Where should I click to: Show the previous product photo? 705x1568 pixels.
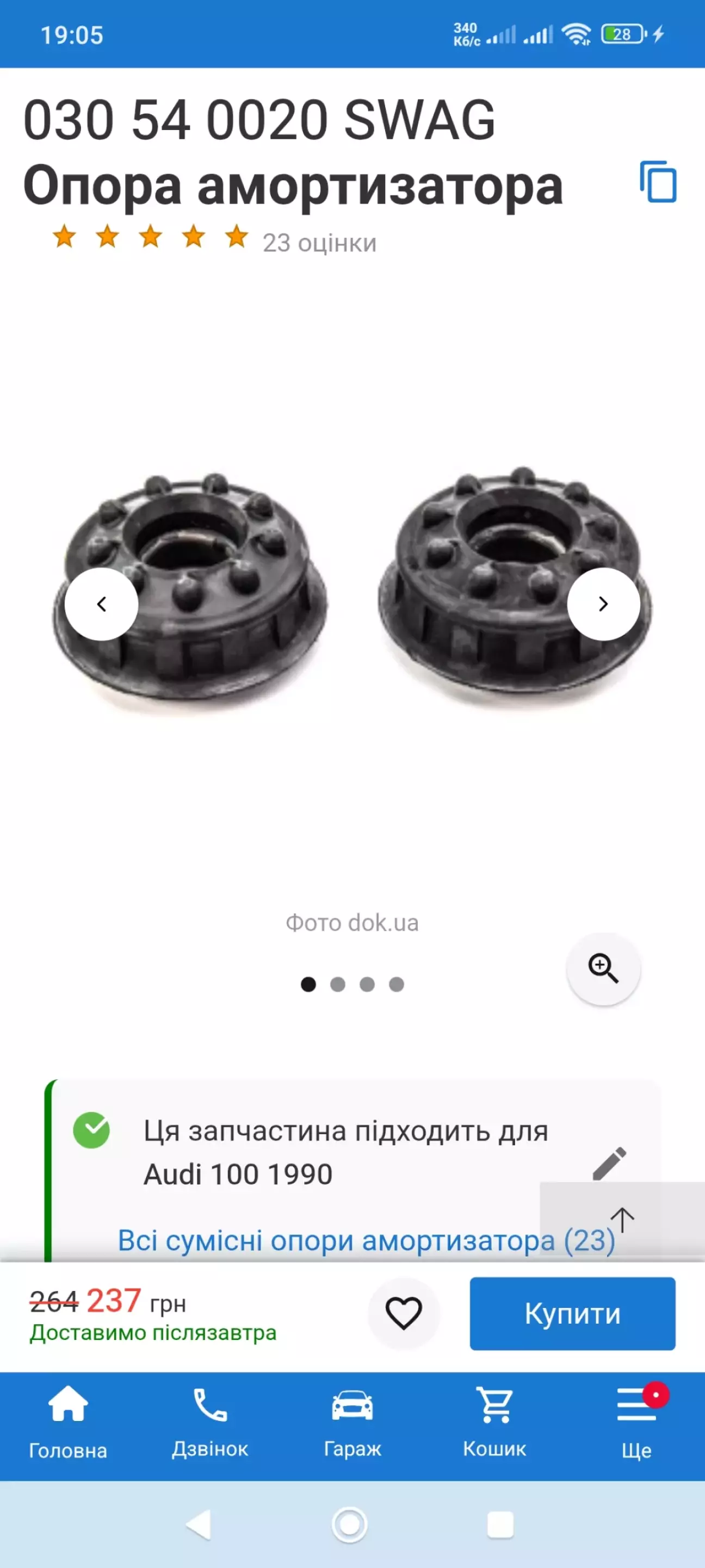click(102, 604)
